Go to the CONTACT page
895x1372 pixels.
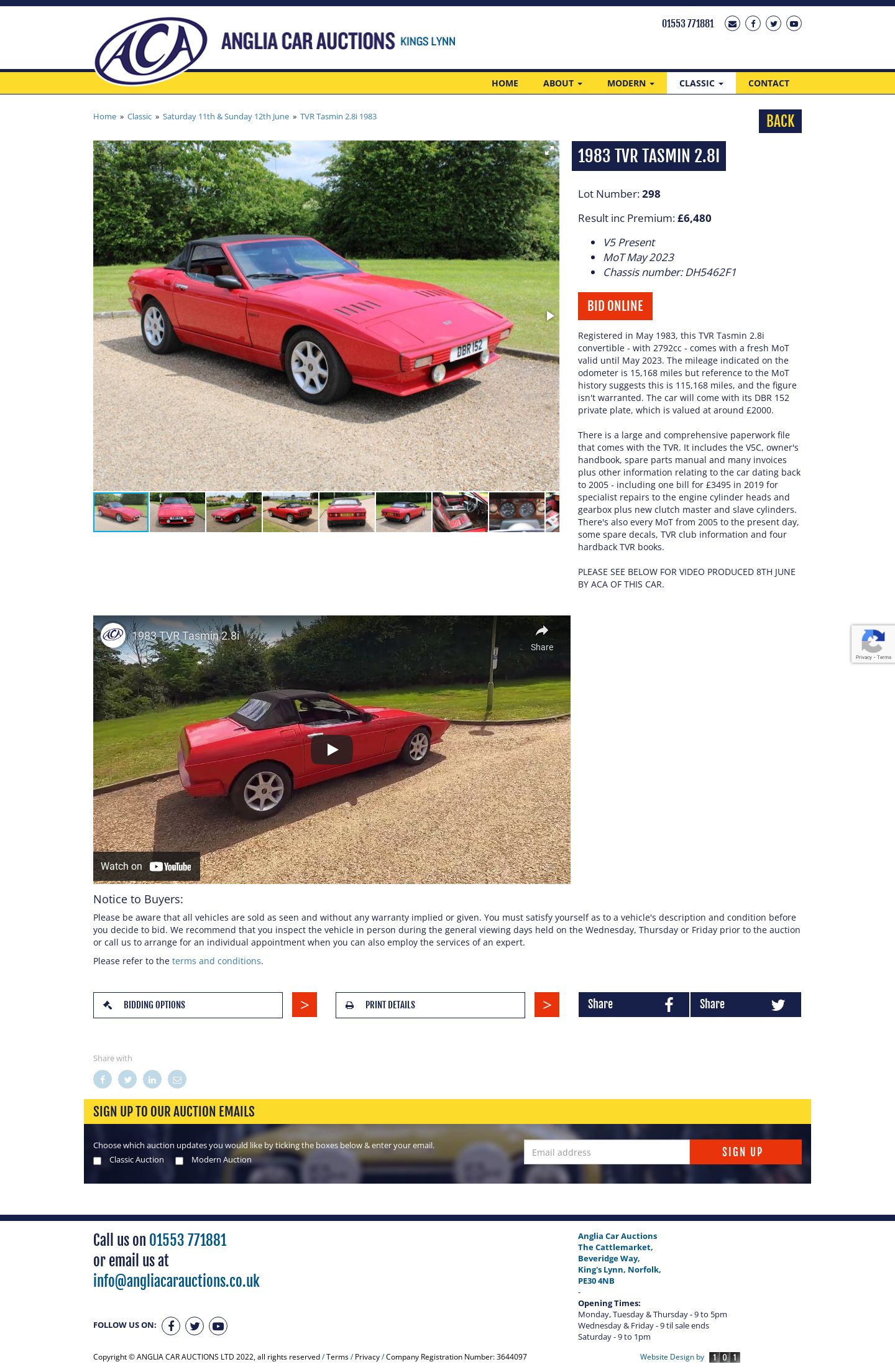[768, 83]
